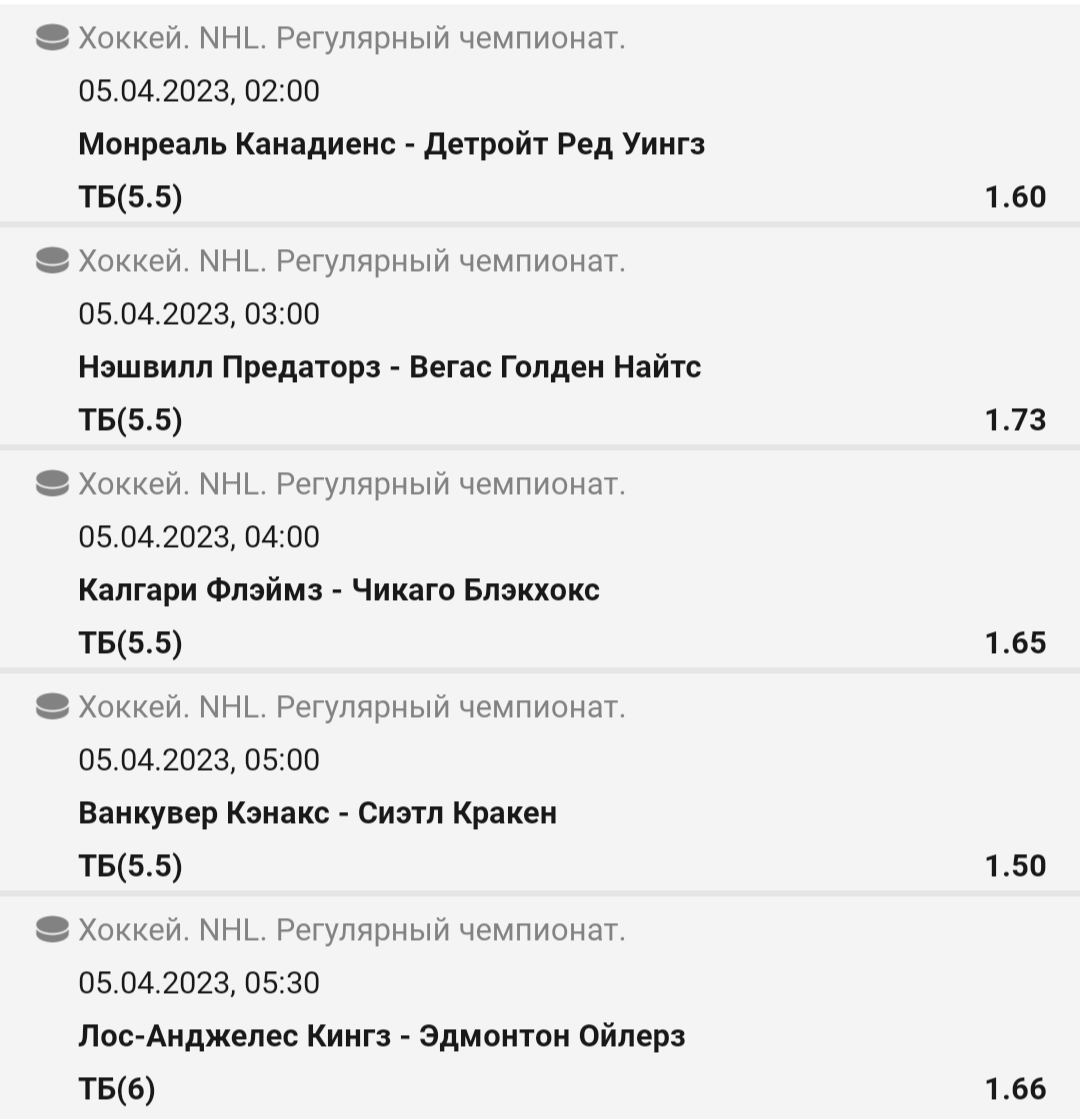
Task: View the Калгари Флэймз - Чикаго Блэкхокс match
Action: pyautogui.click(x=338, y=590)
